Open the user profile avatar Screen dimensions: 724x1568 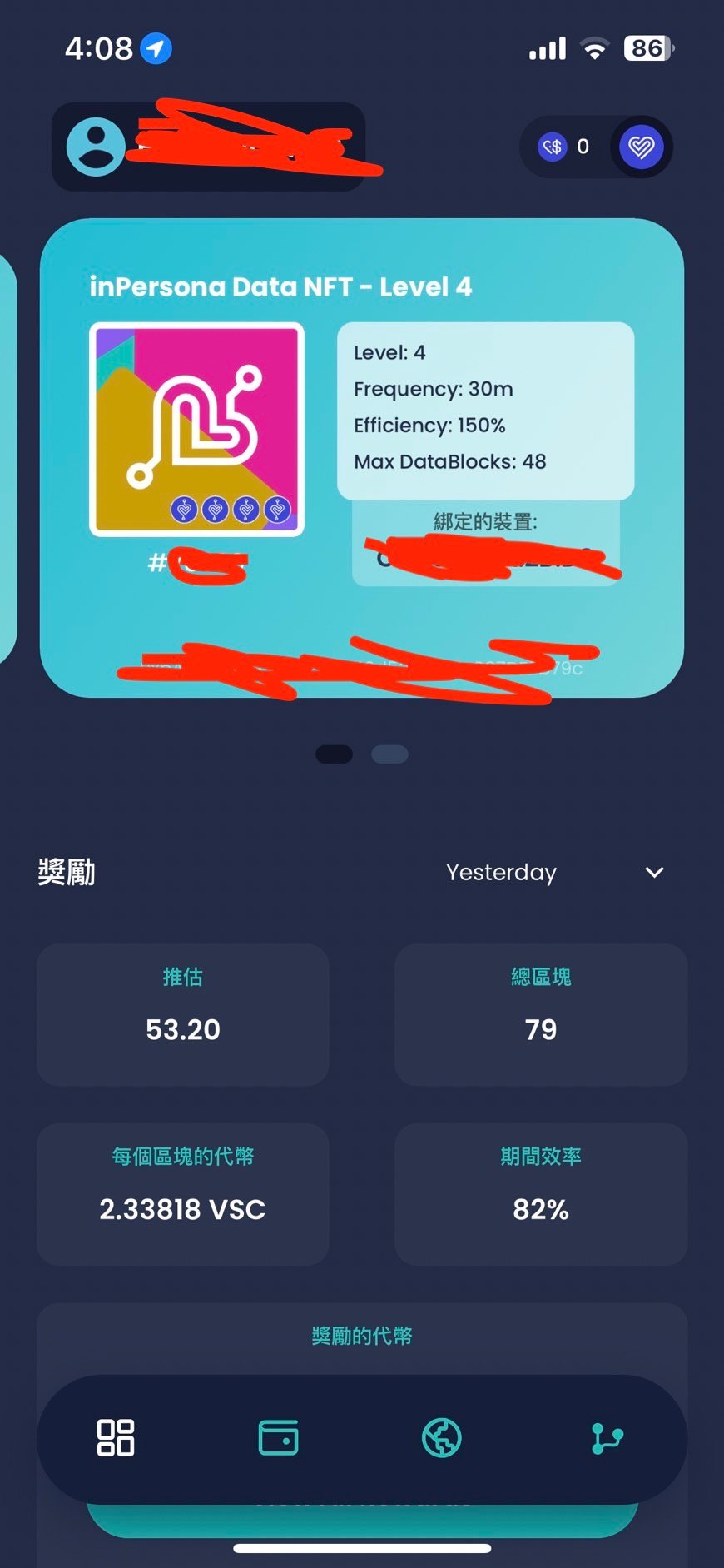96,147
